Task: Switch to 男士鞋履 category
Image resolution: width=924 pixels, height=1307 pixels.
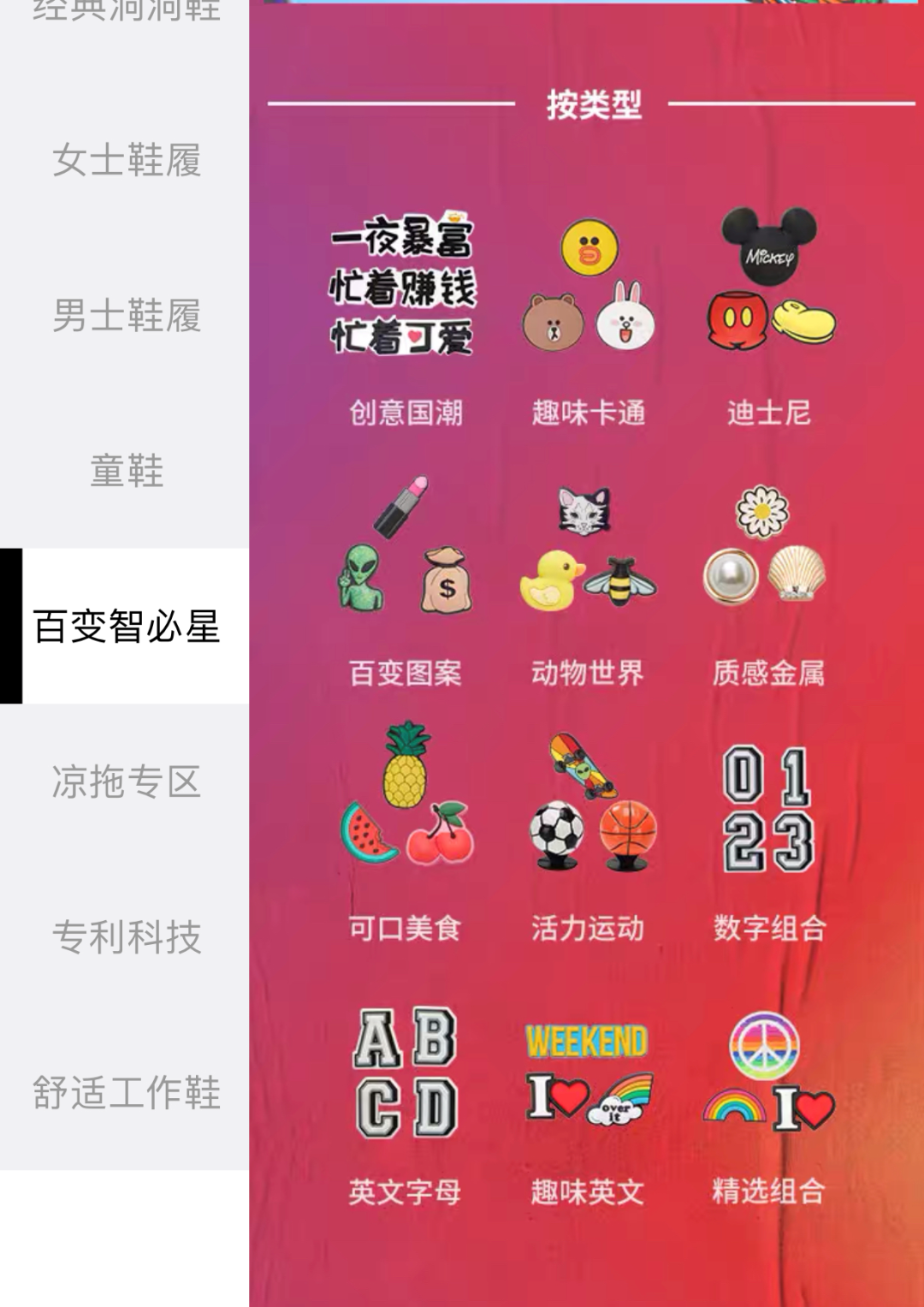Action: click(x=126, y=316)
